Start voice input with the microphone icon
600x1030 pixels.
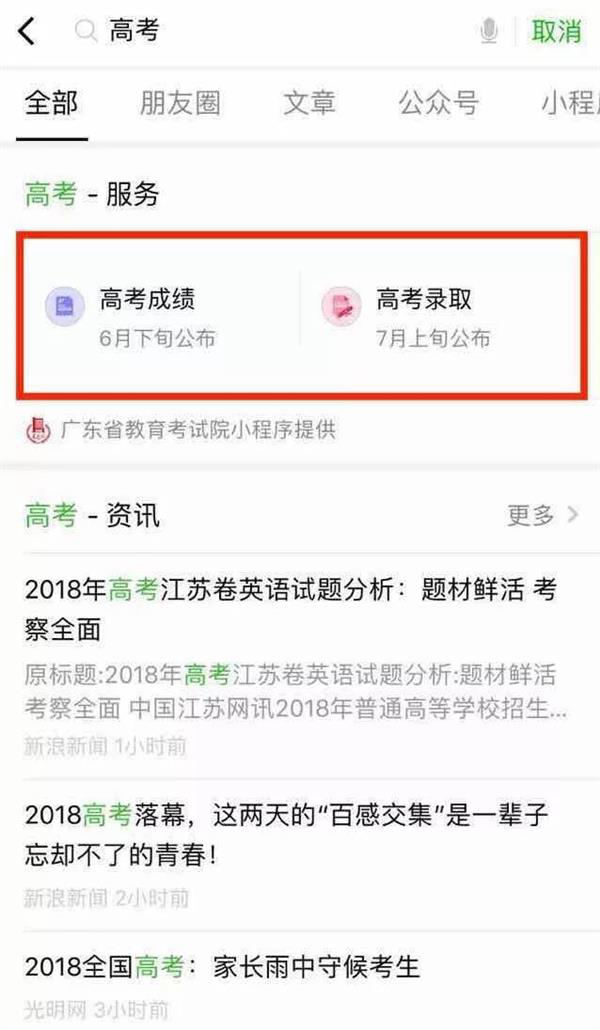[489, 32]
